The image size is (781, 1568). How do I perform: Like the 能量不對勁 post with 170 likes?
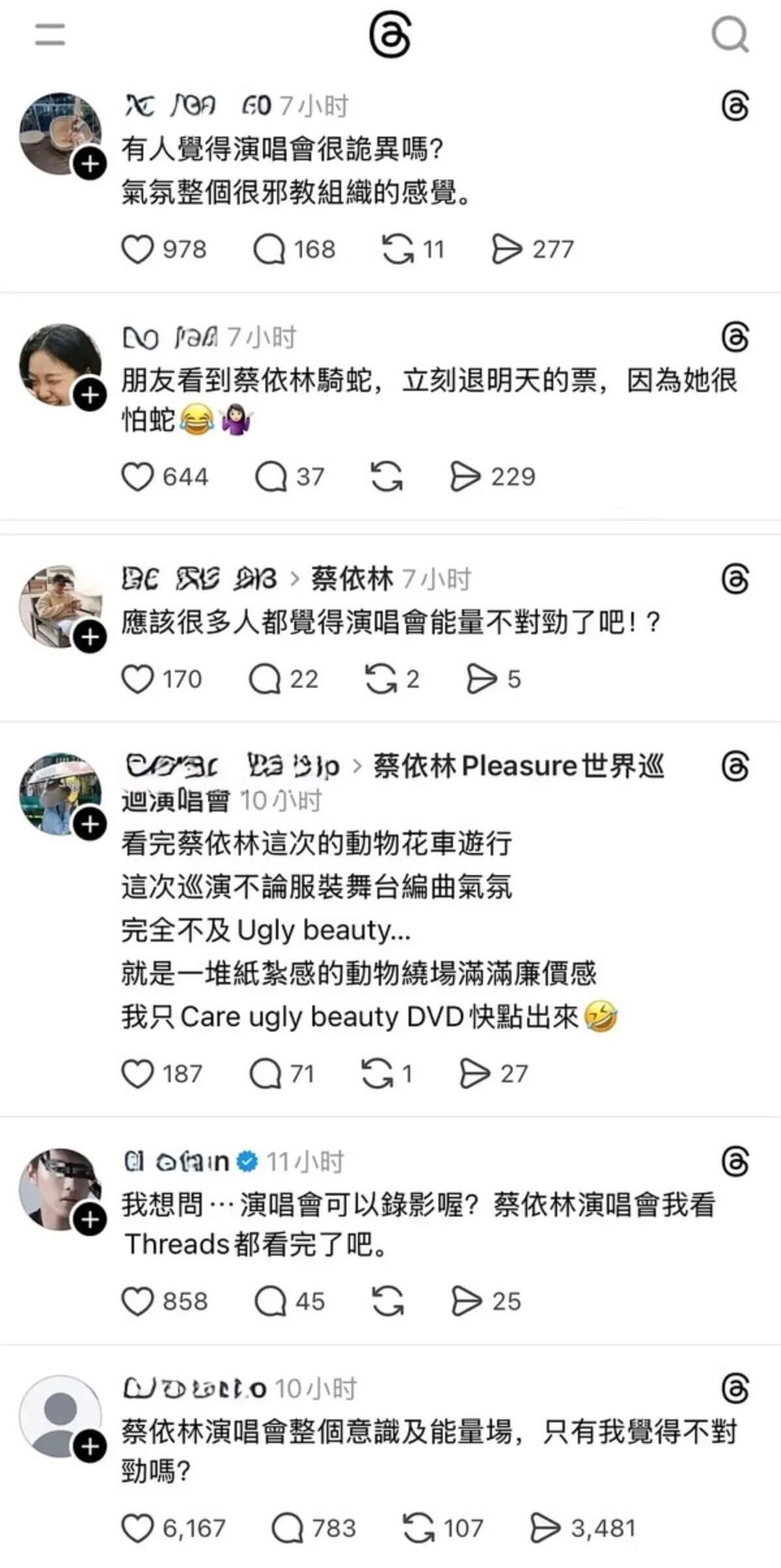coord(137,679)
